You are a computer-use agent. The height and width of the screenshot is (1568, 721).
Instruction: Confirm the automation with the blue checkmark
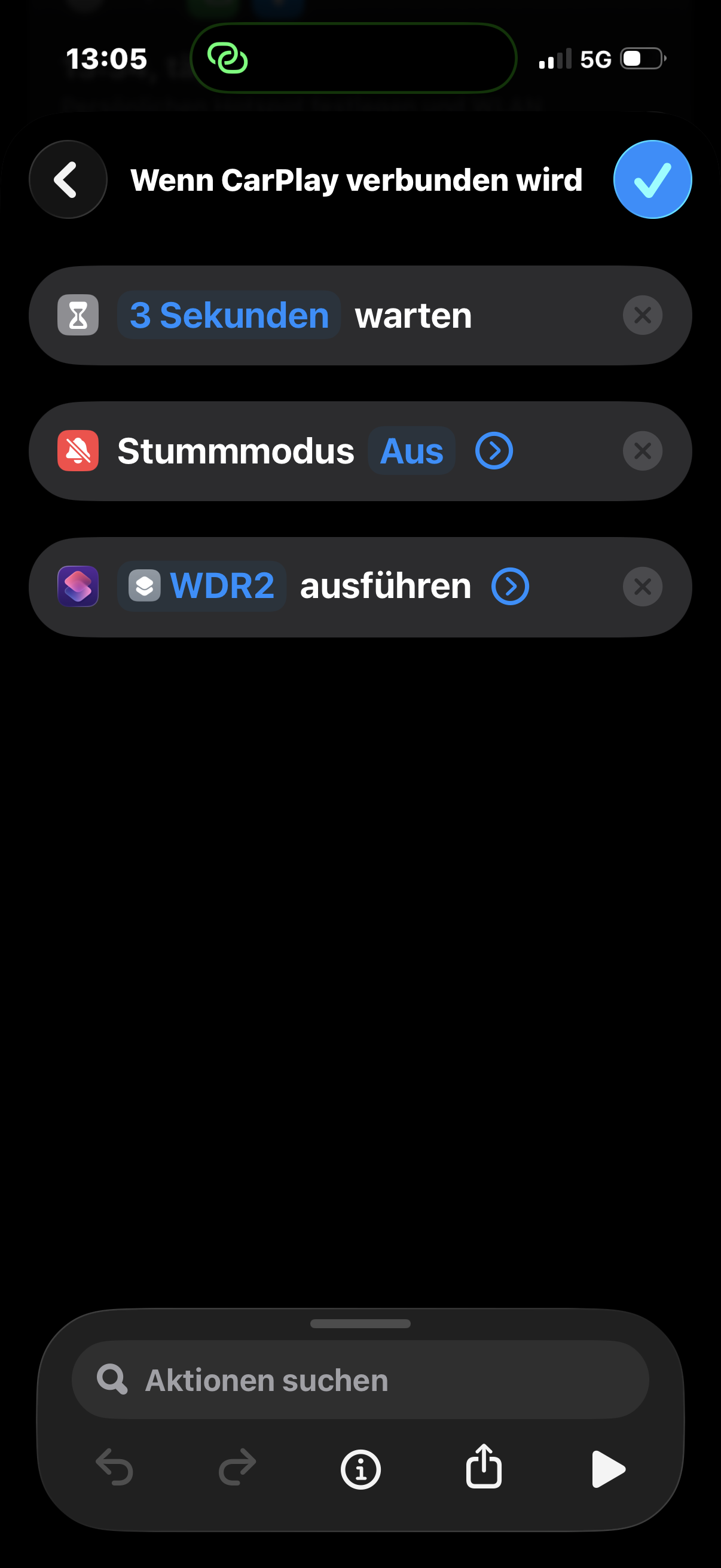pos(652,179)
